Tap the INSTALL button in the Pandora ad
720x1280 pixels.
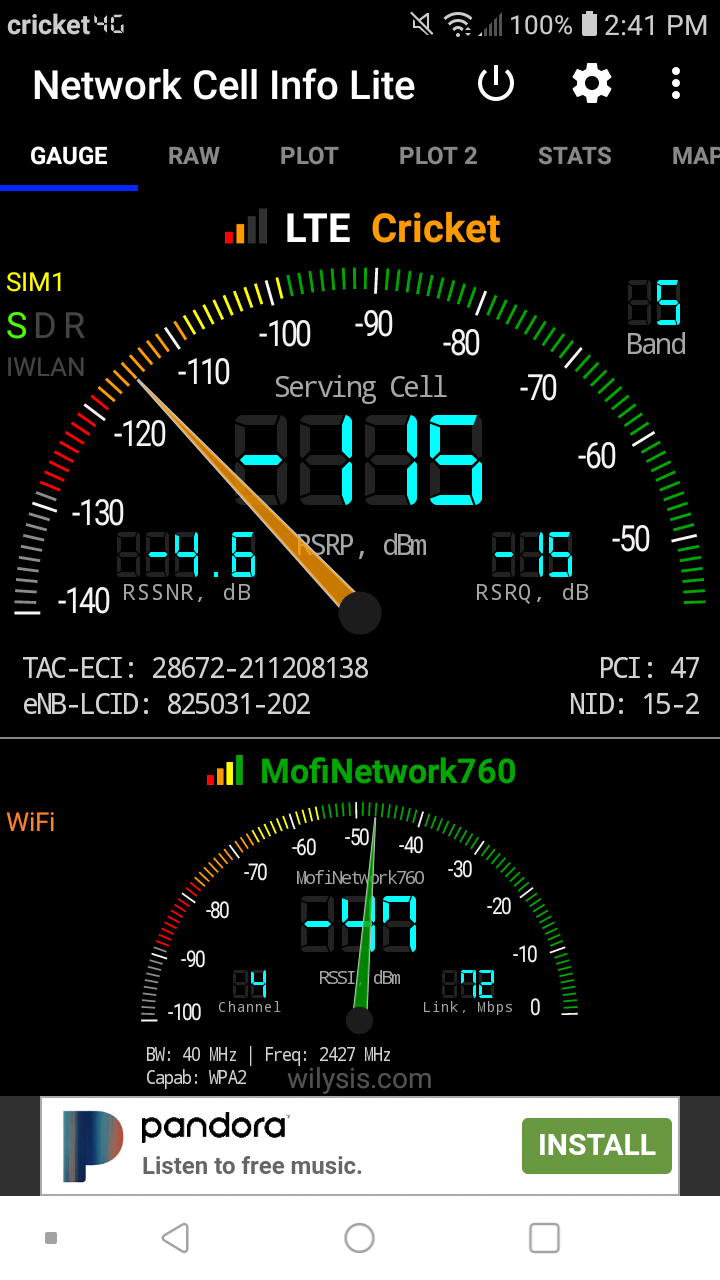click(596, 1146)
